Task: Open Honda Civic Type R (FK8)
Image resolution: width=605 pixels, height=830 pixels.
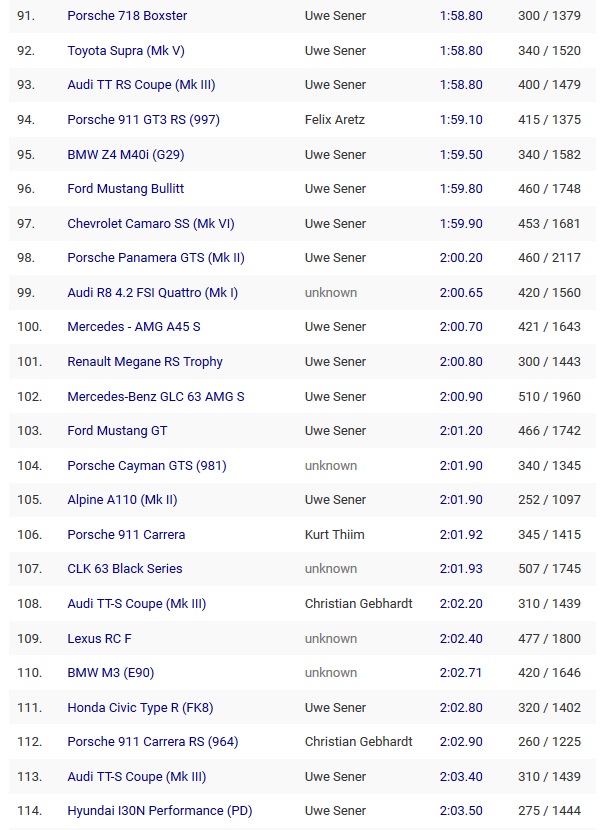Action: point(140,708)
